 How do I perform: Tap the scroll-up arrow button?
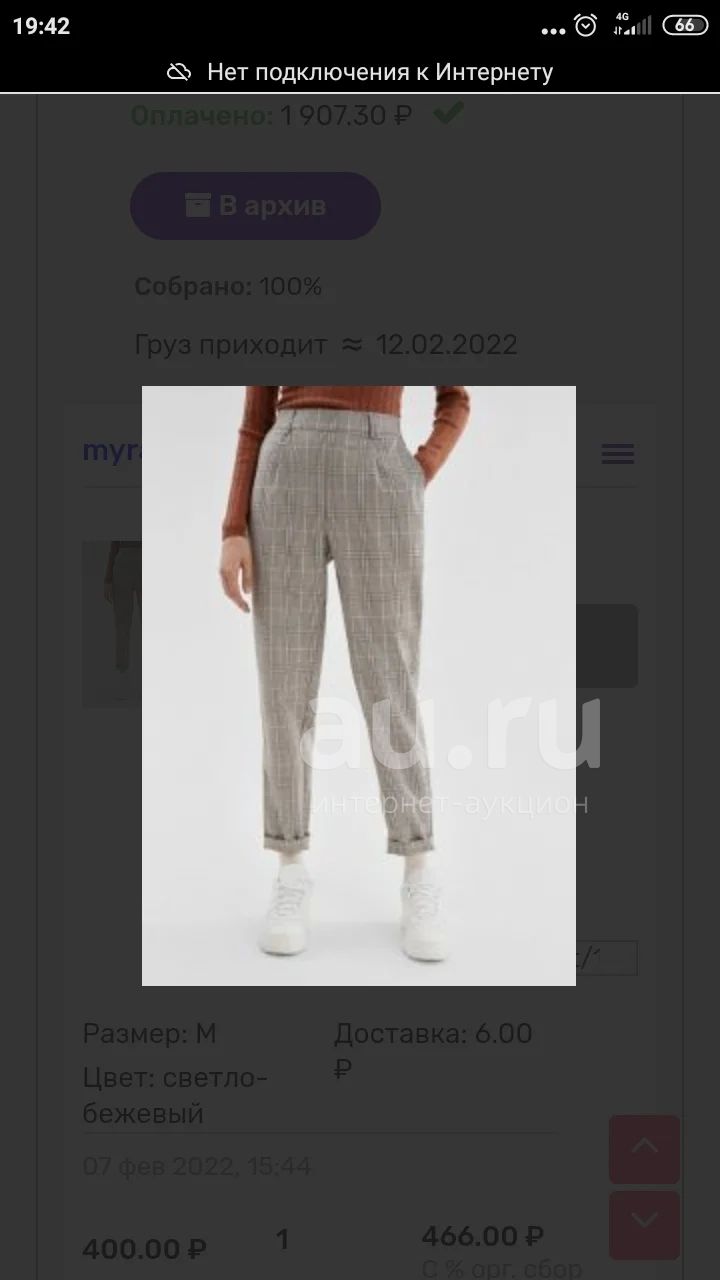click(644, 1149)
